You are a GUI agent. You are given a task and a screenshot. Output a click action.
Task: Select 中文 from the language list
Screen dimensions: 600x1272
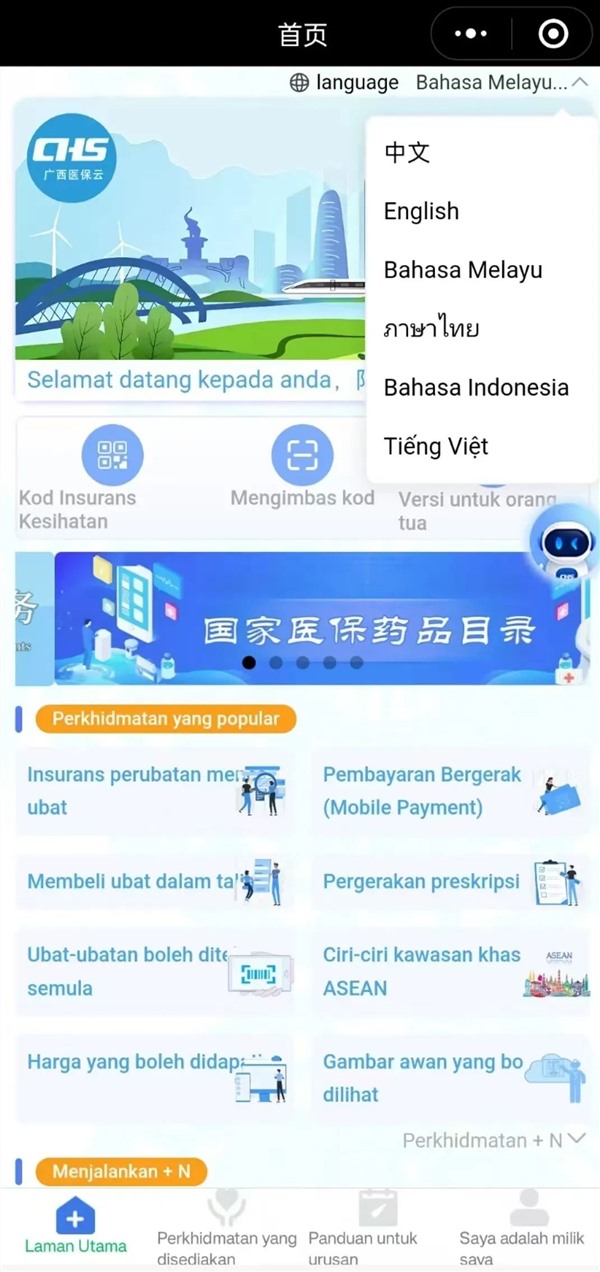point(407,152)
